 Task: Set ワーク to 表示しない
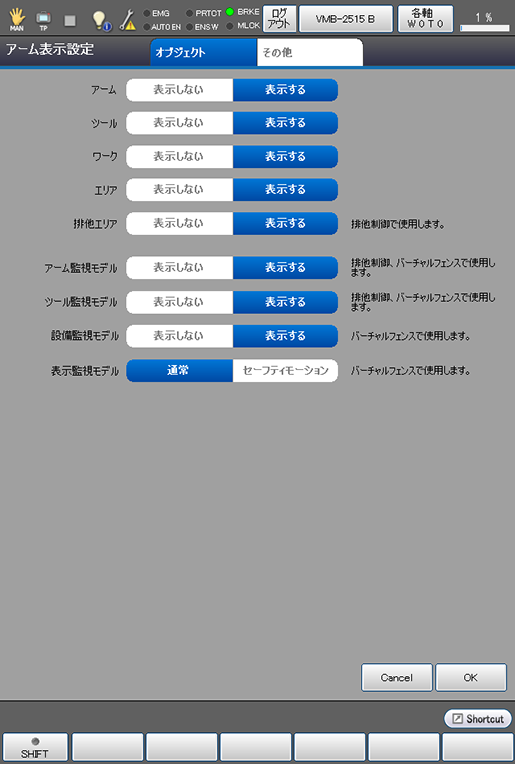pyautogui.click(x=179, y=156)
